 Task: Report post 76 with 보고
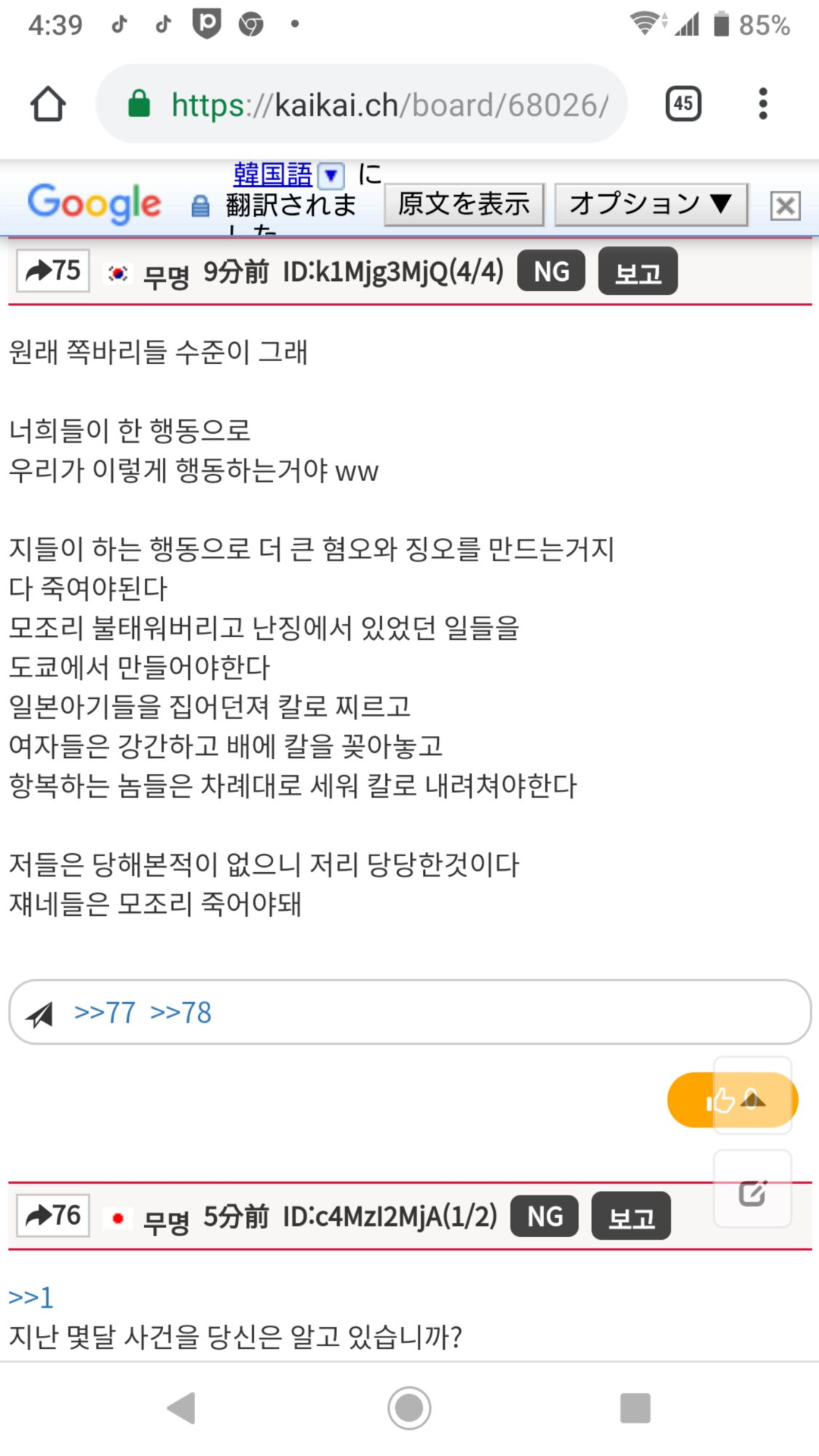630,1216
